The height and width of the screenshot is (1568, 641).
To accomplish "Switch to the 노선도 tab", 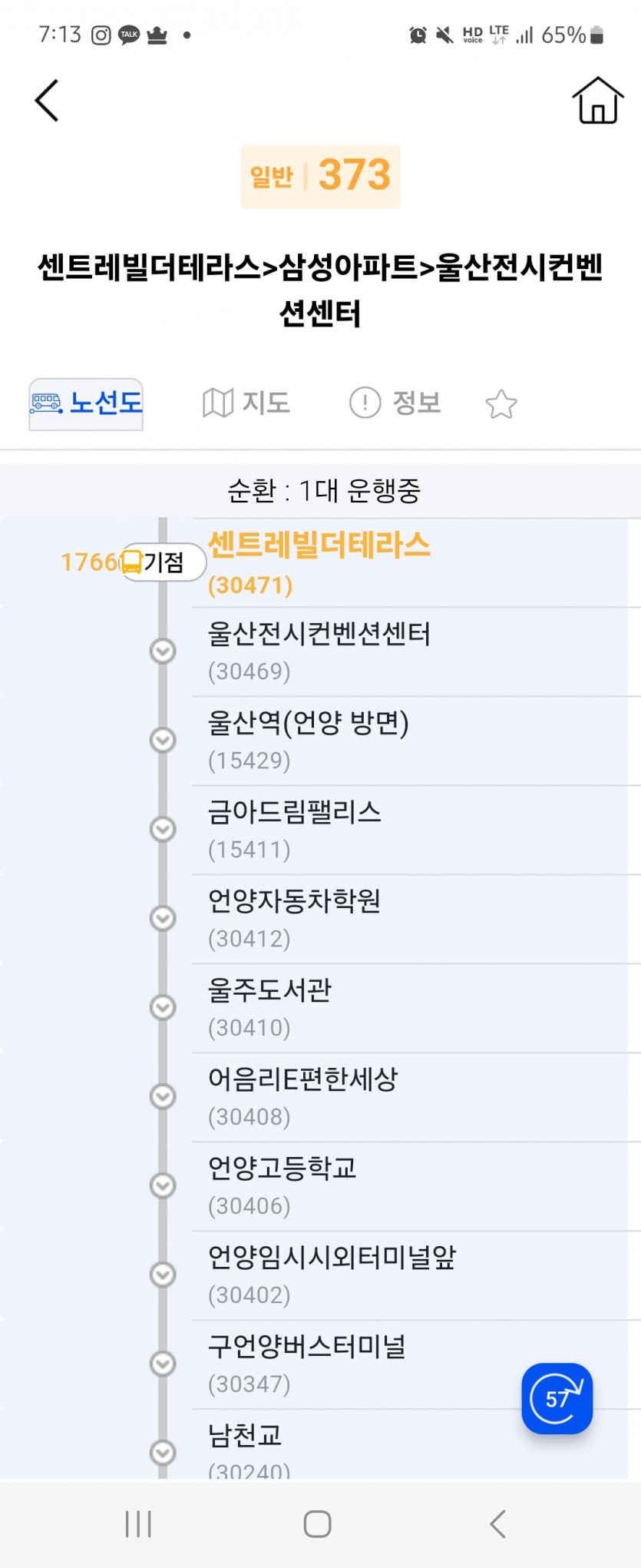I will click(87, 403).
